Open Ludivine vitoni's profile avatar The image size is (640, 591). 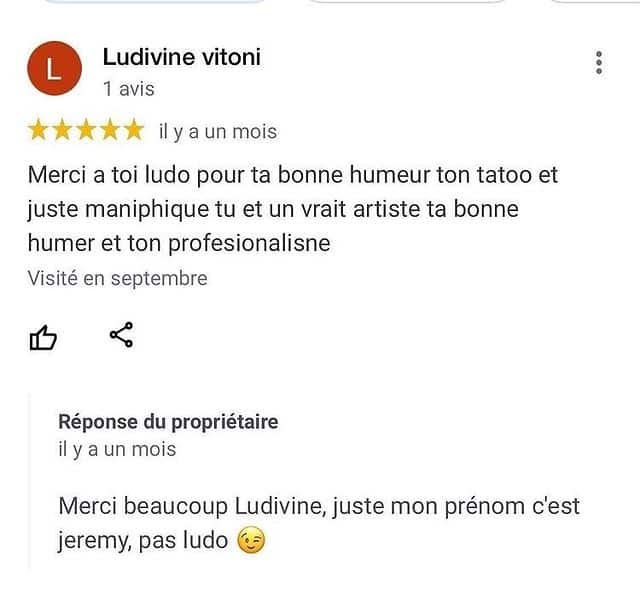tap(53, 69)
